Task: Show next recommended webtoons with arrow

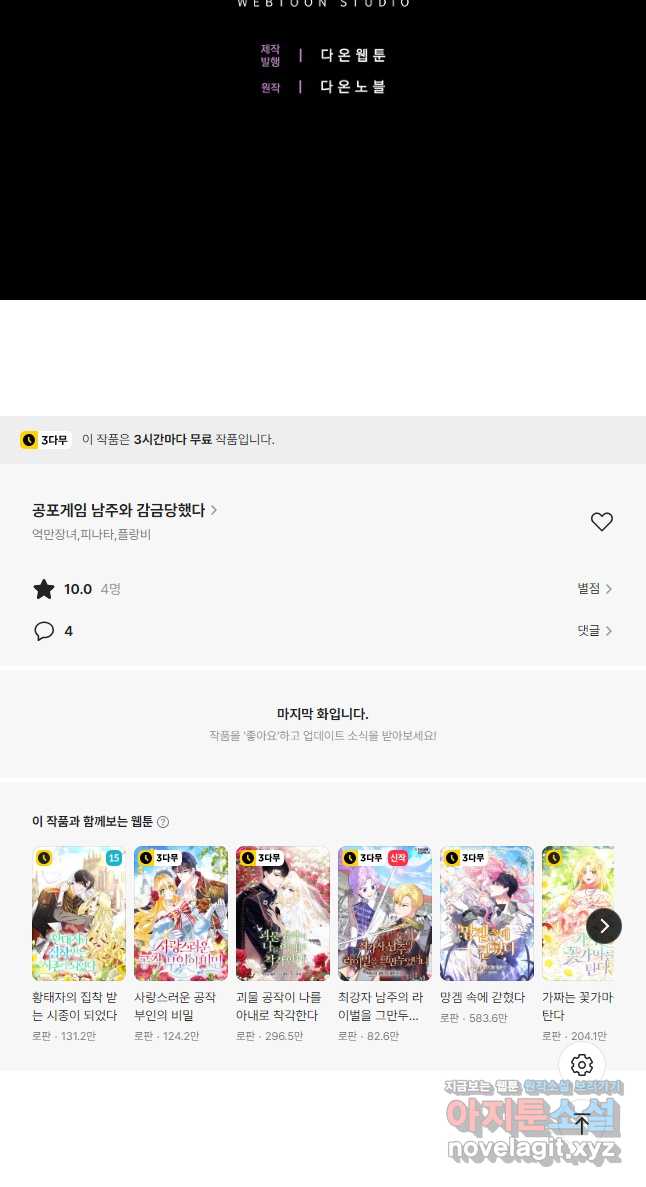Action: [604, 926]
